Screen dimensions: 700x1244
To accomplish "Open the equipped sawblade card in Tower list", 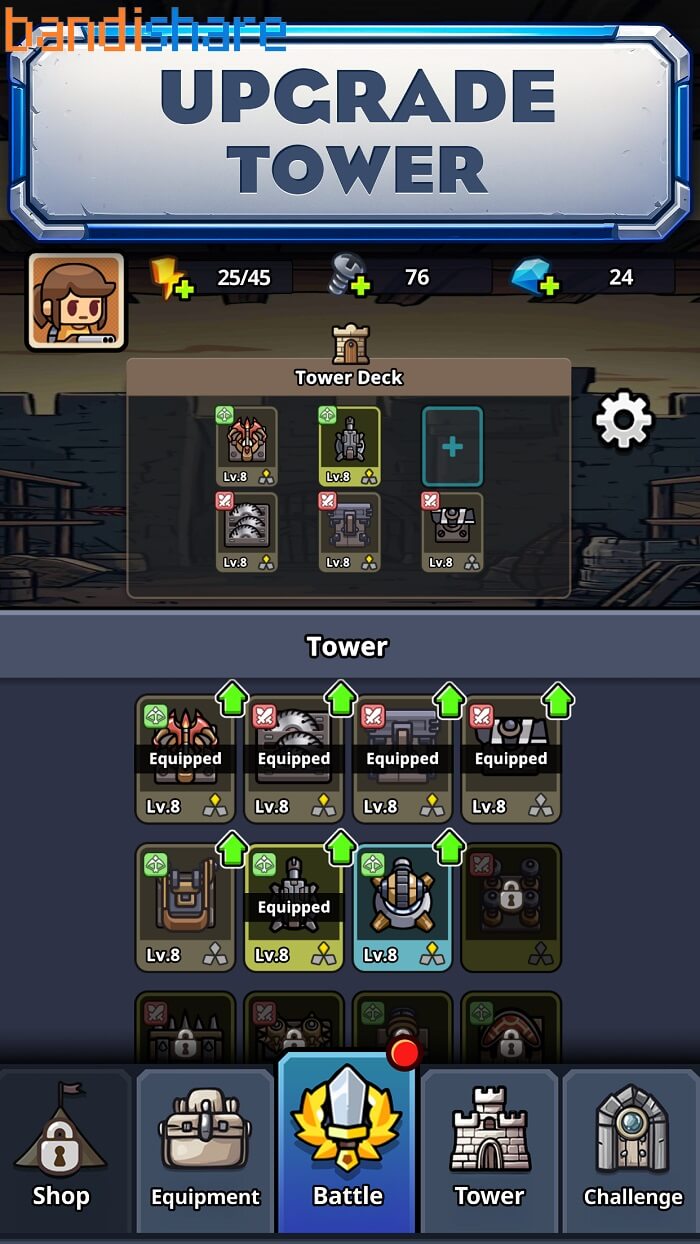I will 293,759.
